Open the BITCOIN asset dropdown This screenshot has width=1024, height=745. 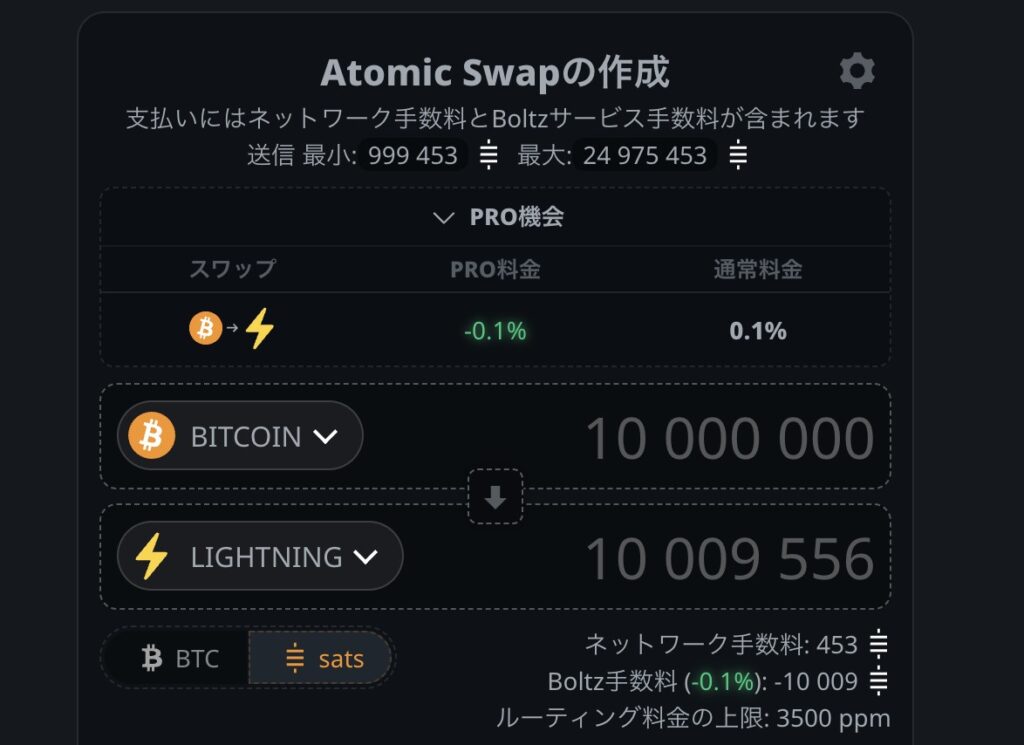tap(240, 436)
